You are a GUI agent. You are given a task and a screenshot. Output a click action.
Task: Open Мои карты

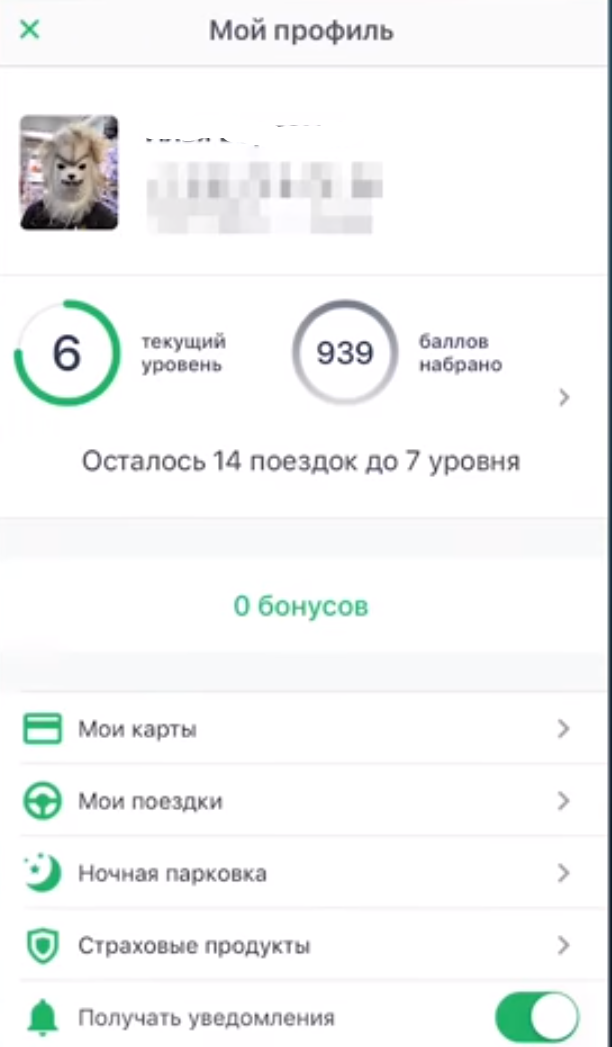(x=300, y=729)
